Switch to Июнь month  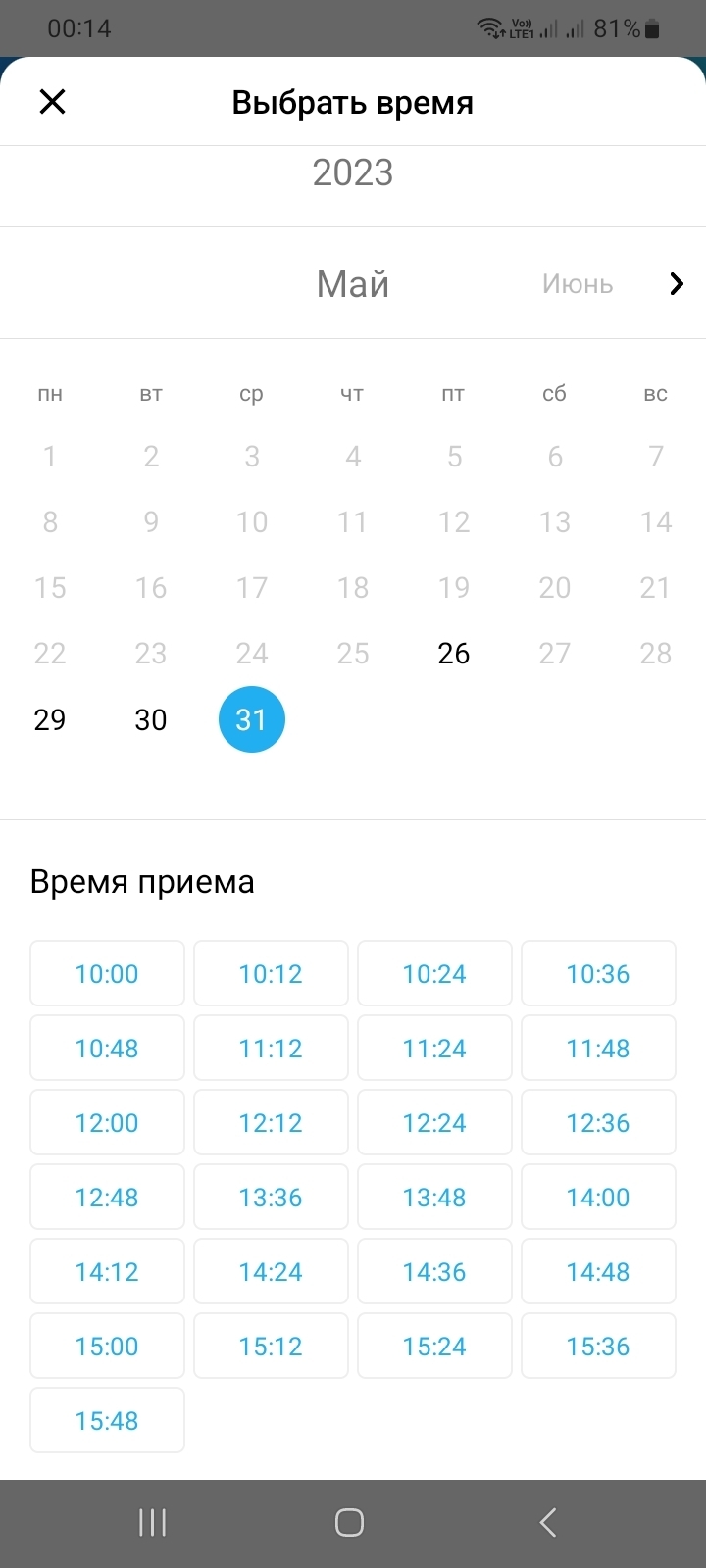(x=578, y=284)
